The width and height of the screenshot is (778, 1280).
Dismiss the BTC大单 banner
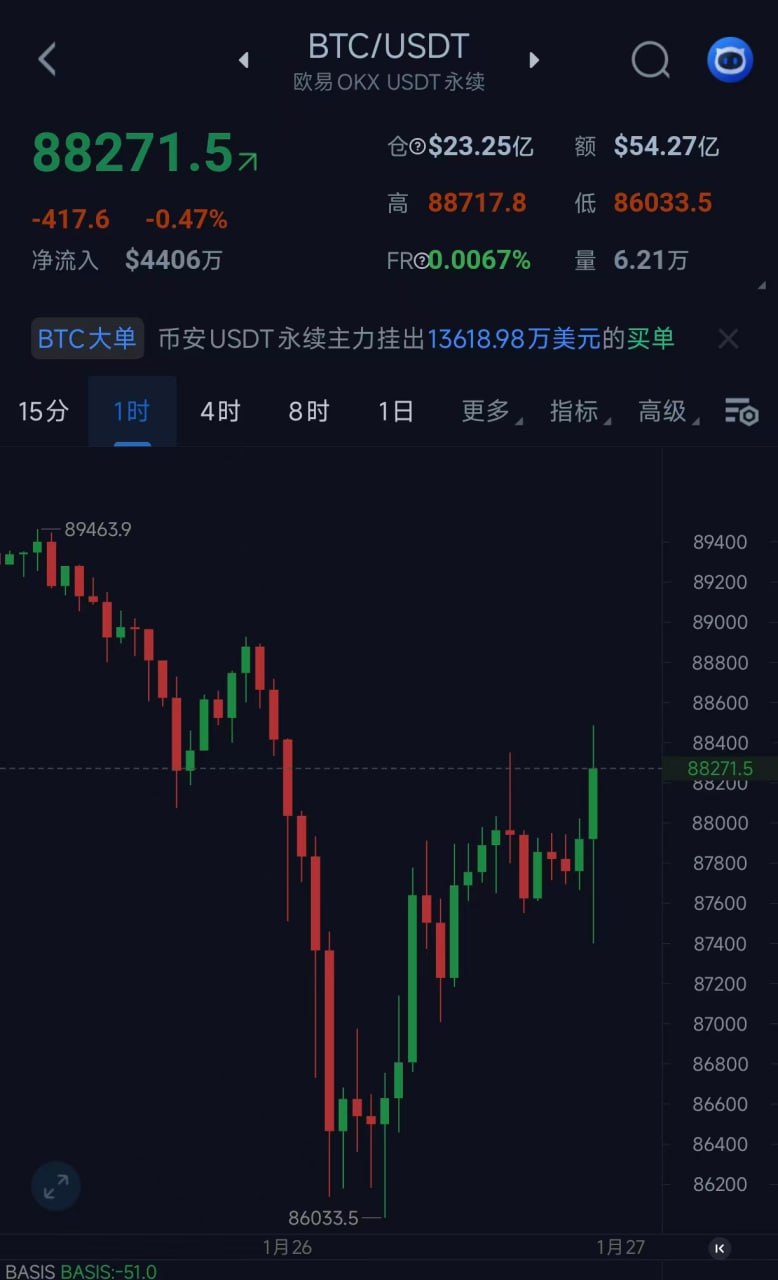click(x=728, y=339)
